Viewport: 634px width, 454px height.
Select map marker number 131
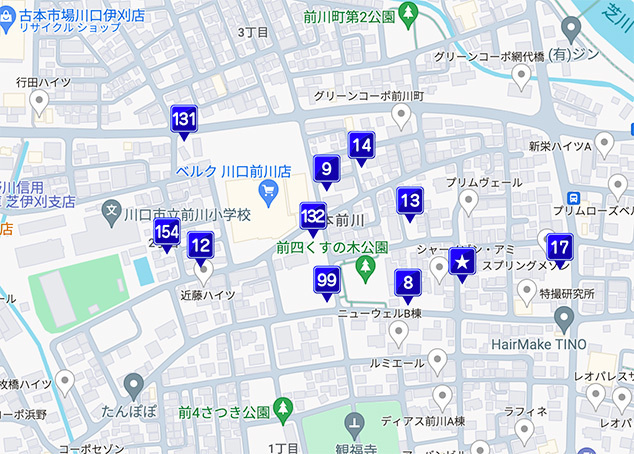pyautogui.click(x=183, y=119)
